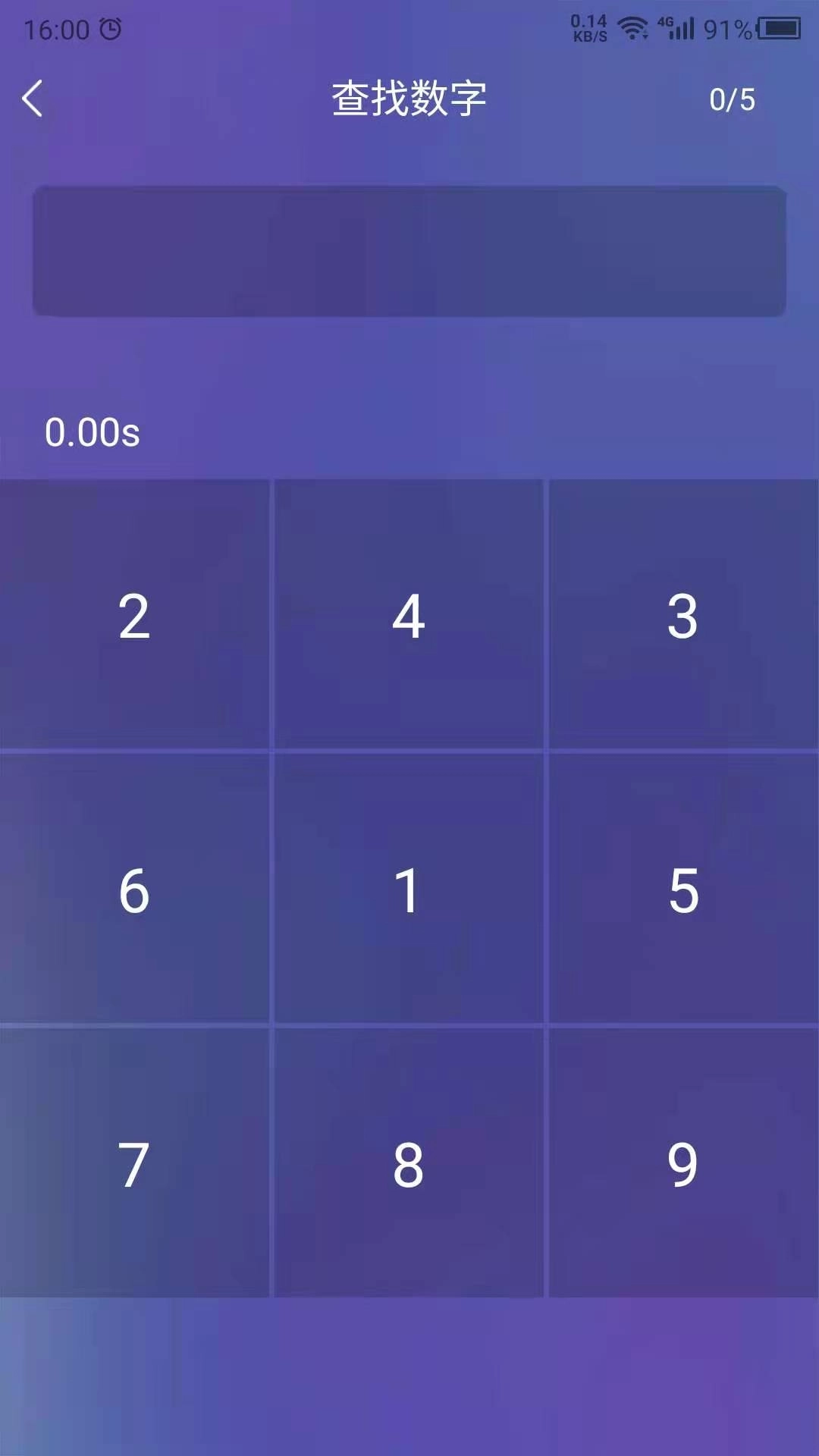819x1456 pixels.
Task: Tap the number 7 tile
Action: [134, 1163]
